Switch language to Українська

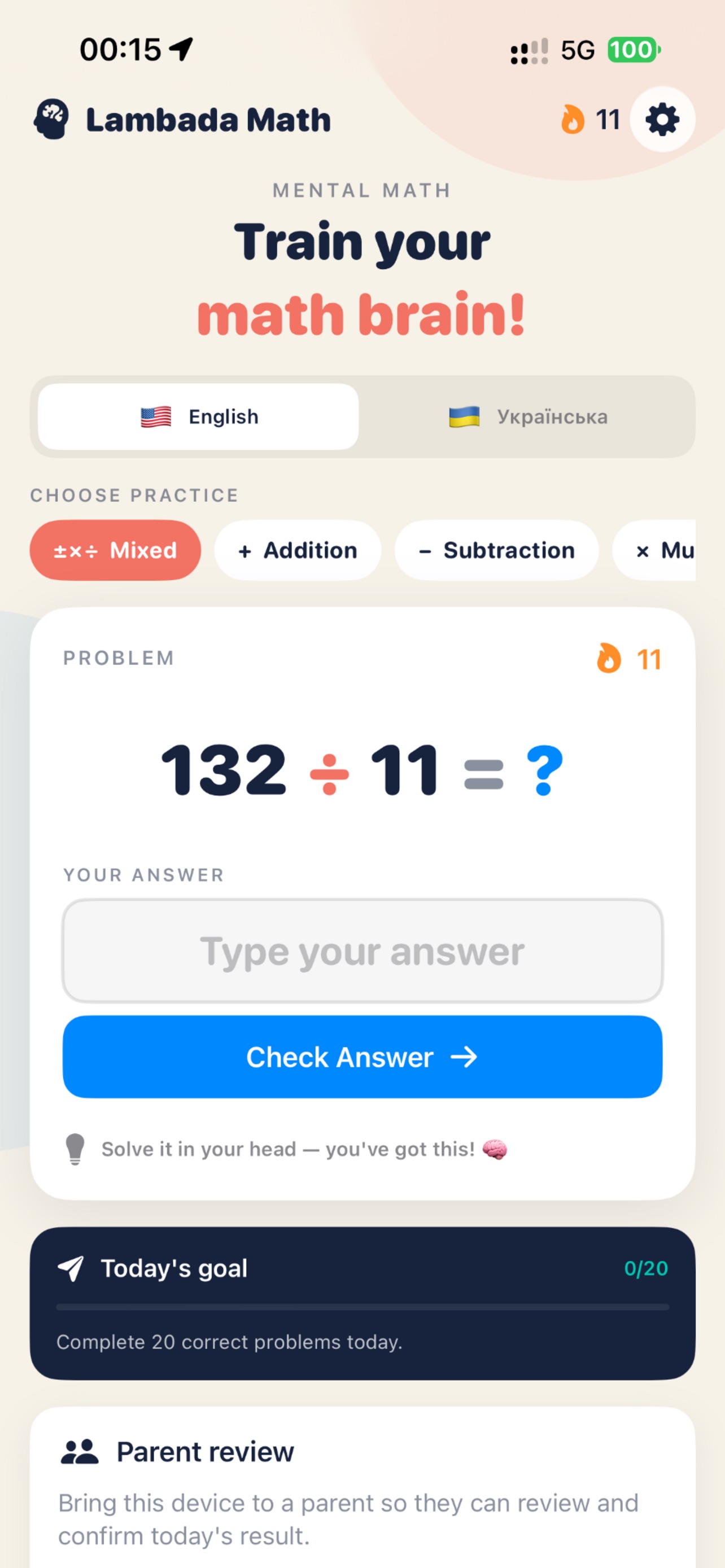pyautogui.click(x=527, y=417)
